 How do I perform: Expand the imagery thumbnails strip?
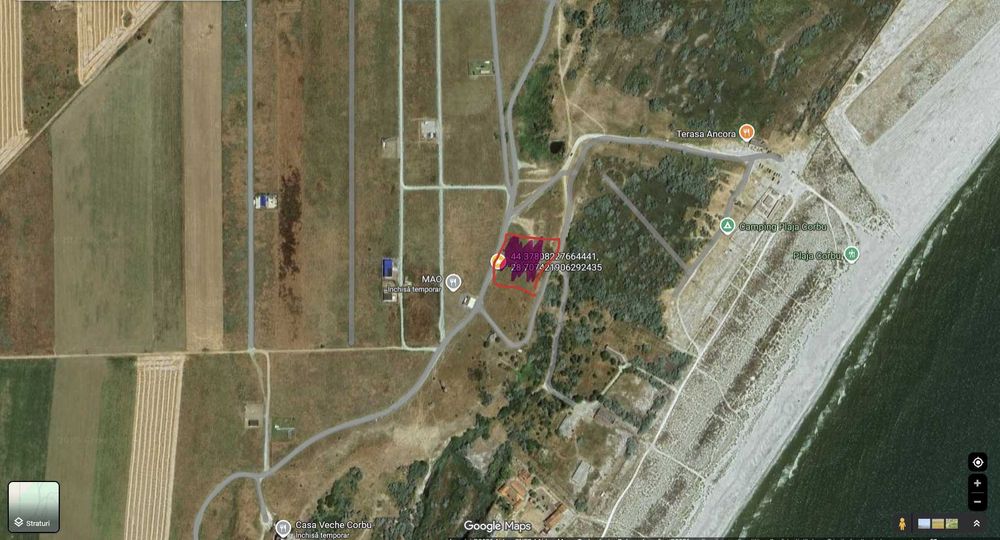coord(976,523)
